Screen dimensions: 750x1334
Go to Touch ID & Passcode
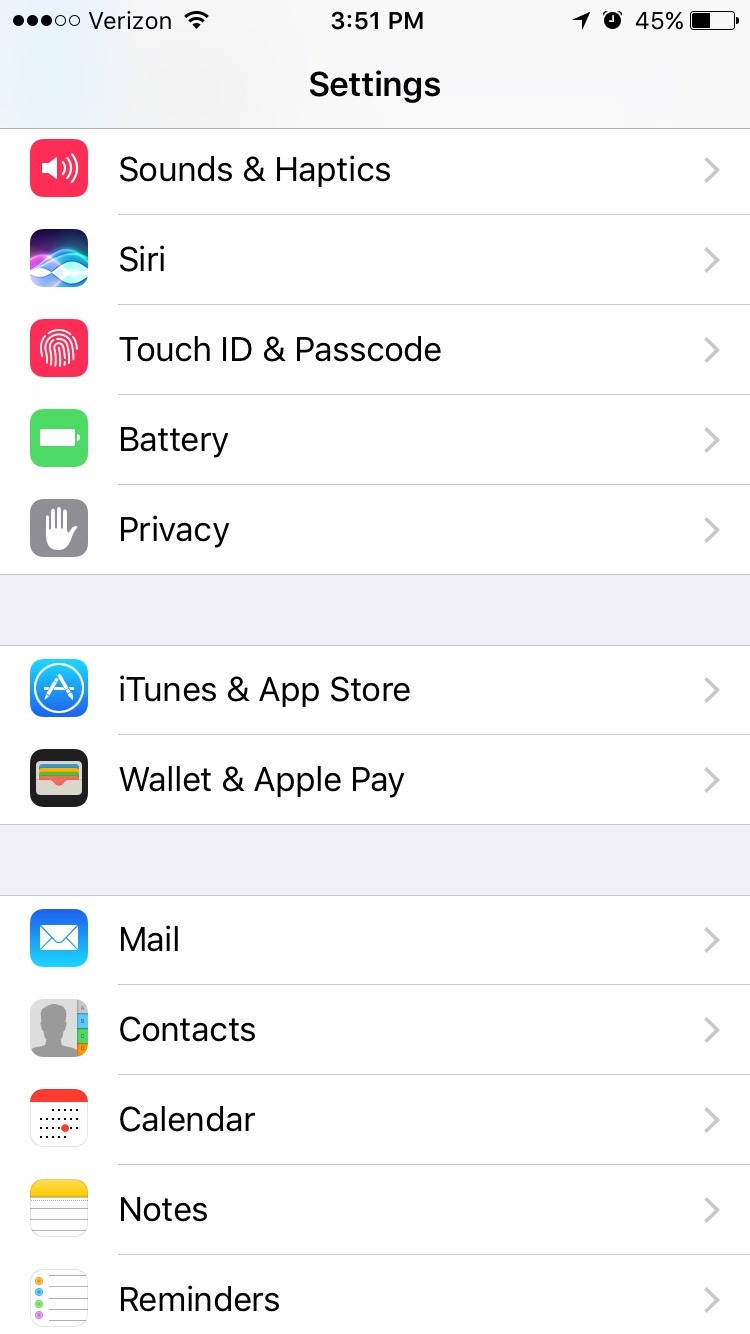(375, 350)
